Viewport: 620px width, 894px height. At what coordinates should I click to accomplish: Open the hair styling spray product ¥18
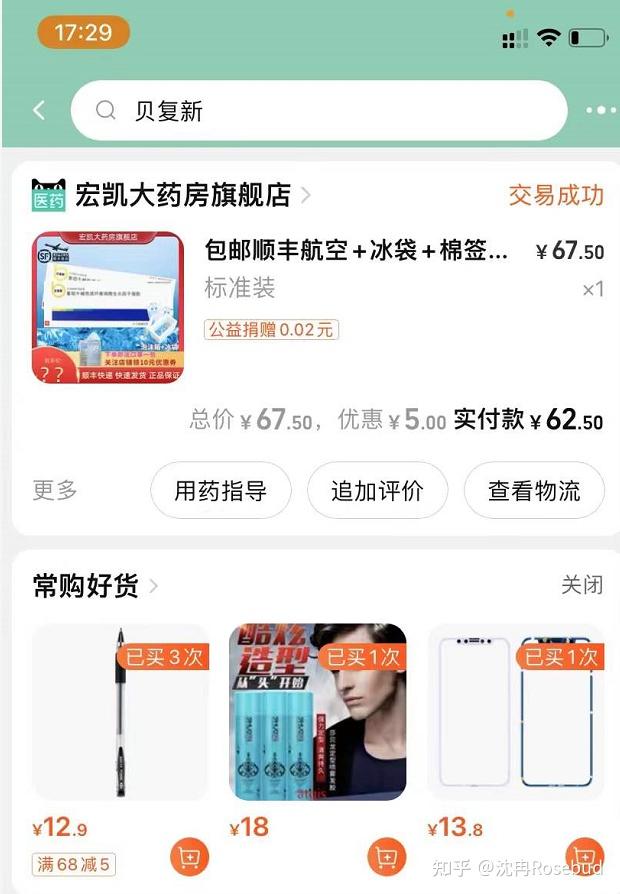click(318, 712)
